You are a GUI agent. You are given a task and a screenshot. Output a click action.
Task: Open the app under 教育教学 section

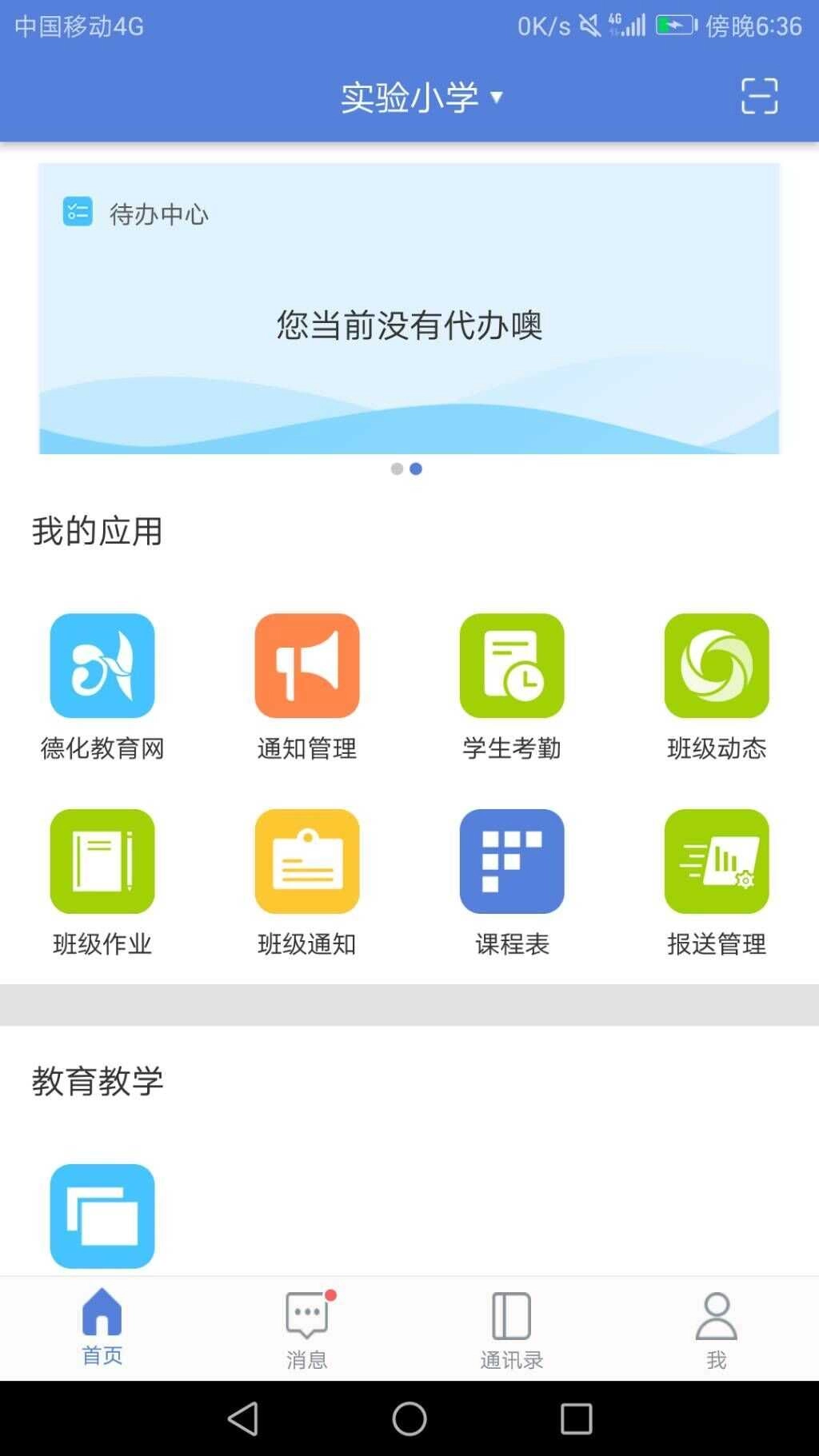click(102, 1215)
